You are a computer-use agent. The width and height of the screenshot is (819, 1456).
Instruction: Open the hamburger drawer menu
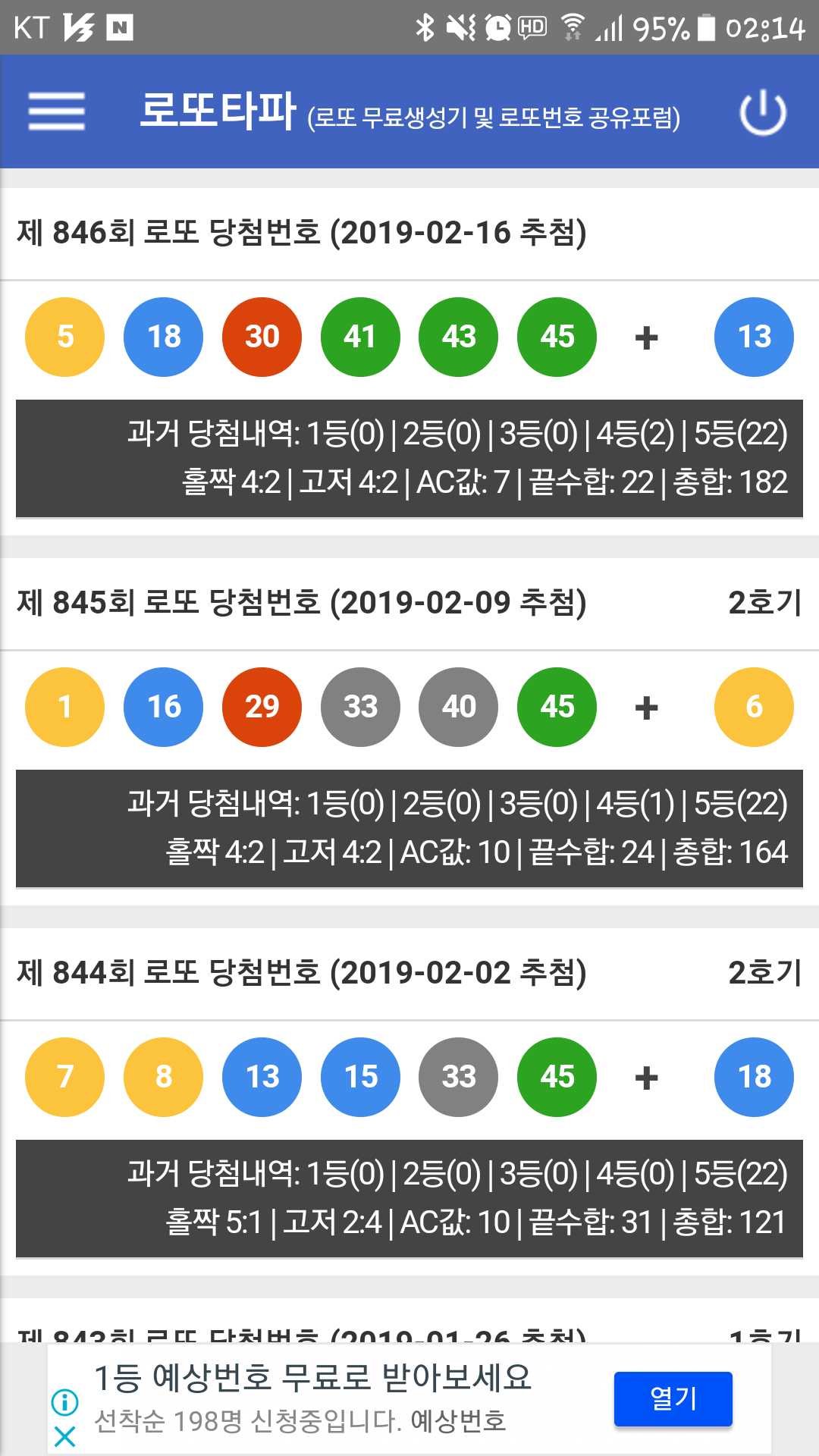point(57,111)
